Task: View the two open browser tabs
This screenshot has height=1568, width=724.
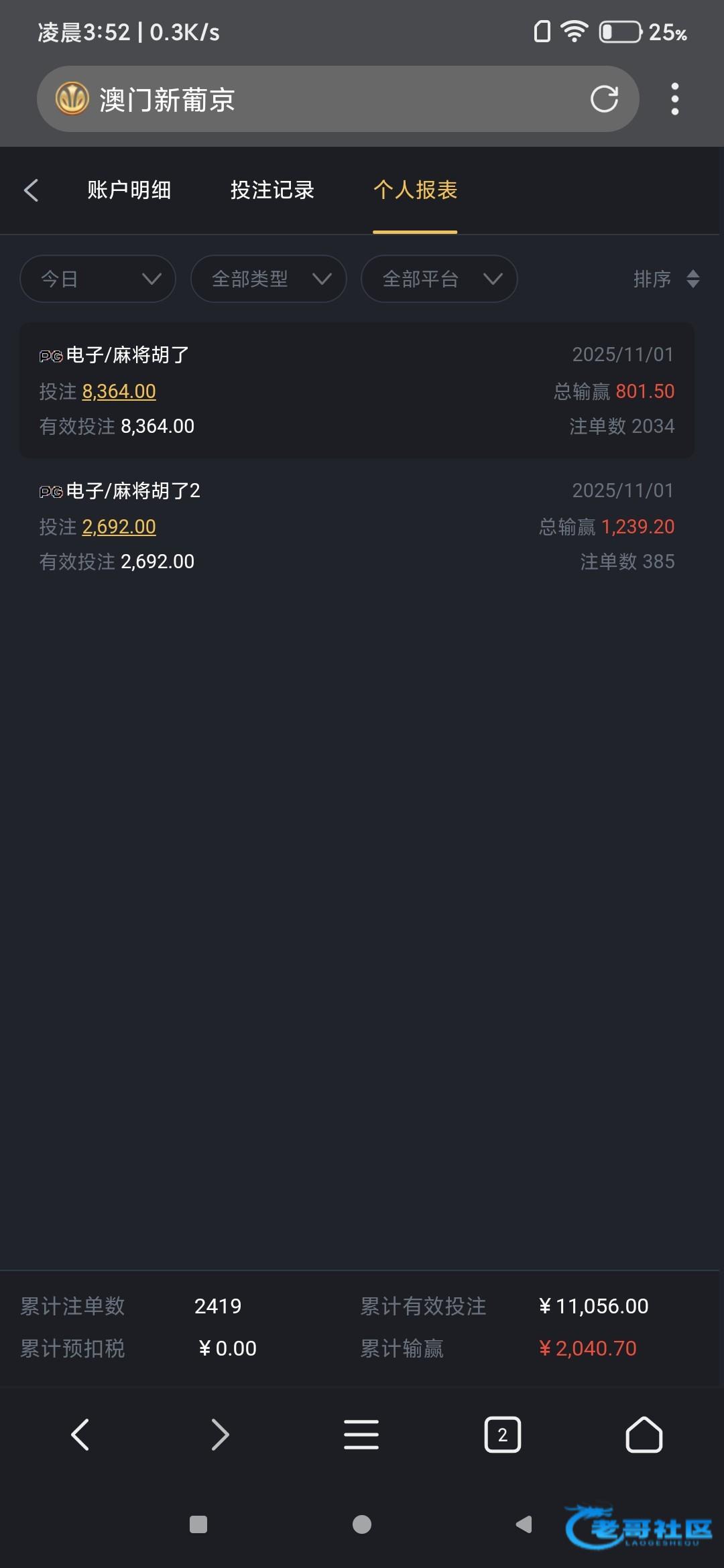Action: pos(503,1435)
